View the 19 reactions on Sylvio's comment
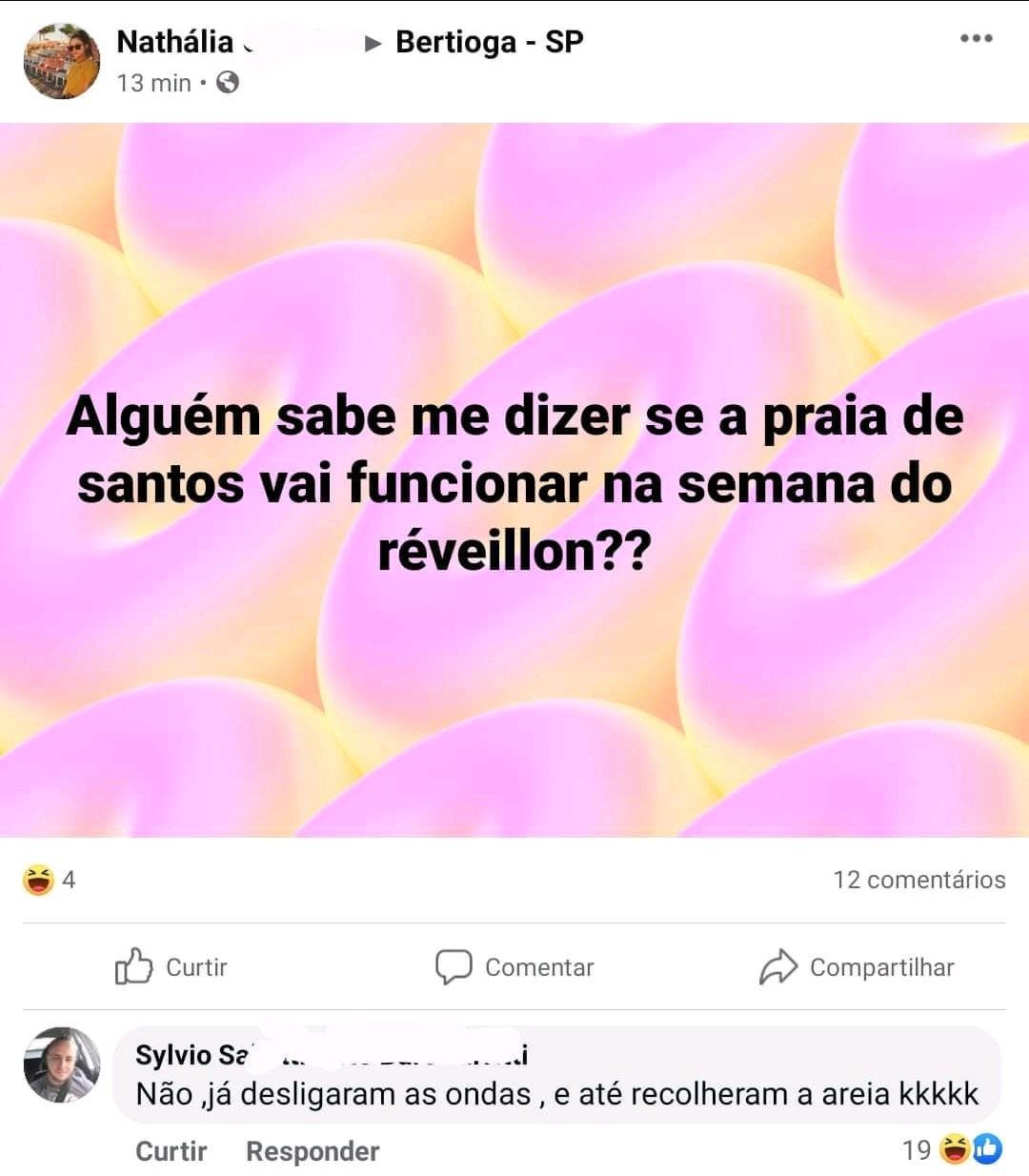1029x1176 pixels. click(x=952, y=1150)
